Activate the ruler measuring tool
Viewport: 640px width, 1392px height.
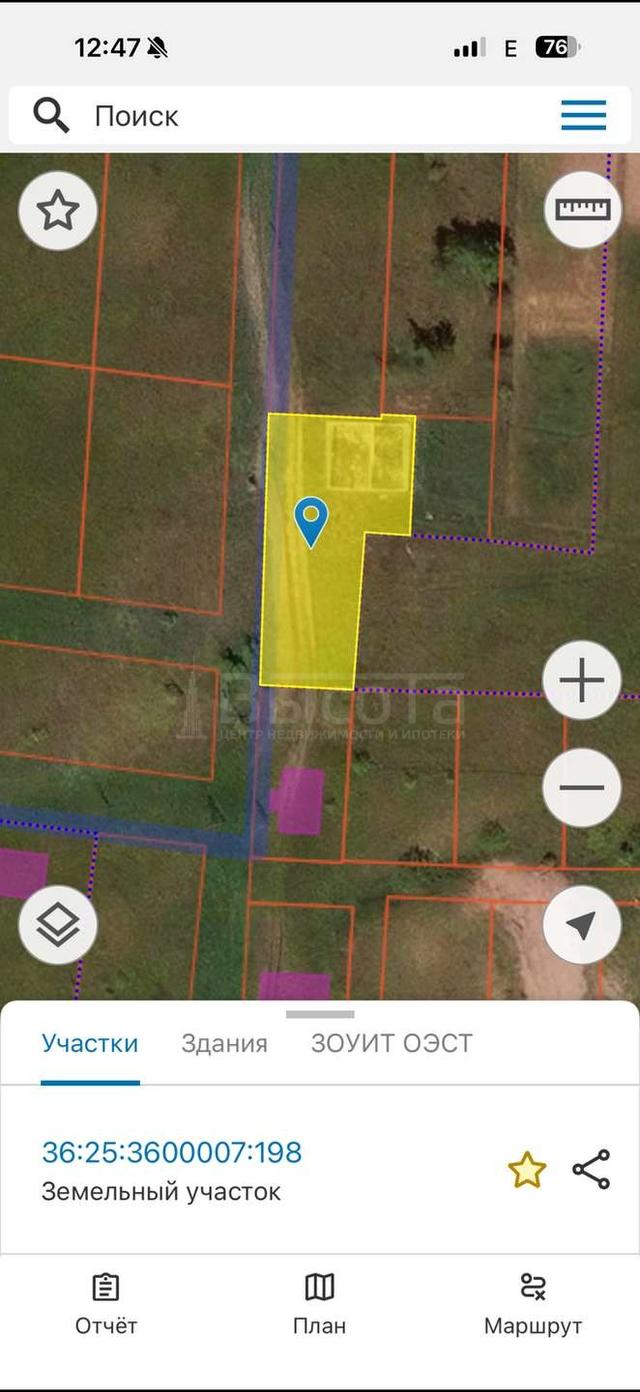pos(582,209)
